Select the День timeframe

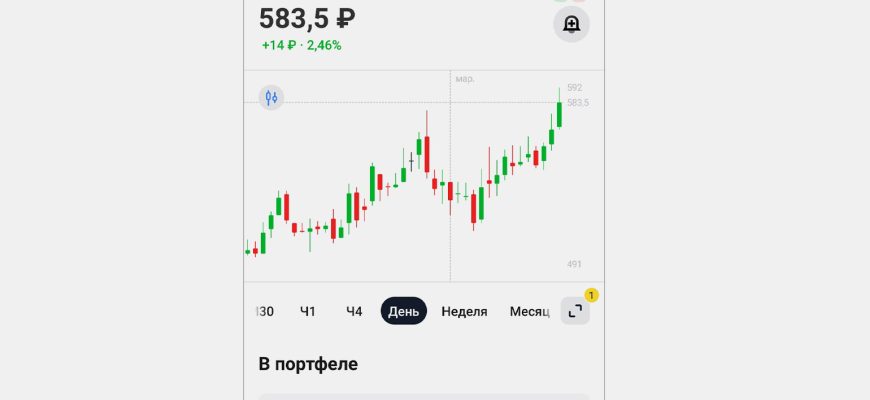pos(403,311)
